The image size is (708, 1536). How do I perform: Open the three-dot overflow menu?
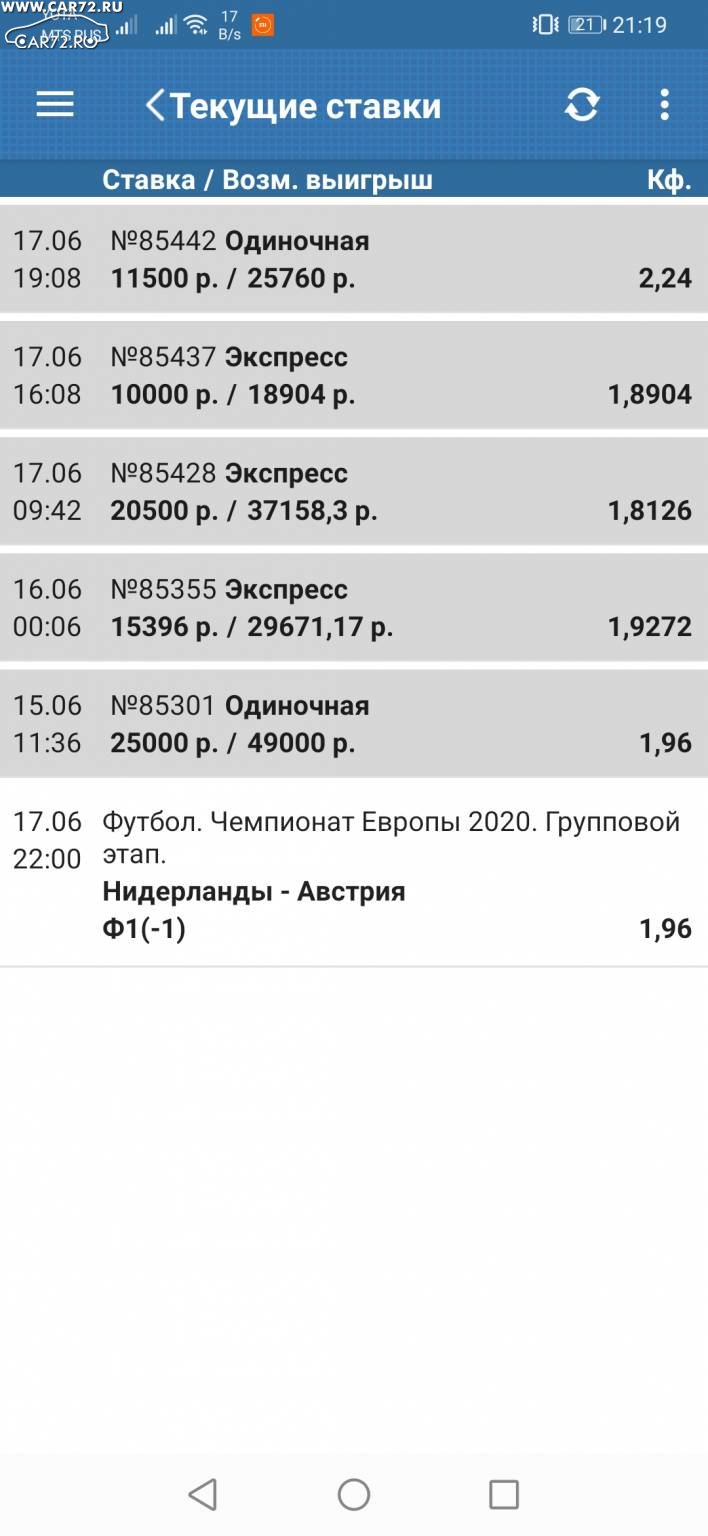(665, 105)
